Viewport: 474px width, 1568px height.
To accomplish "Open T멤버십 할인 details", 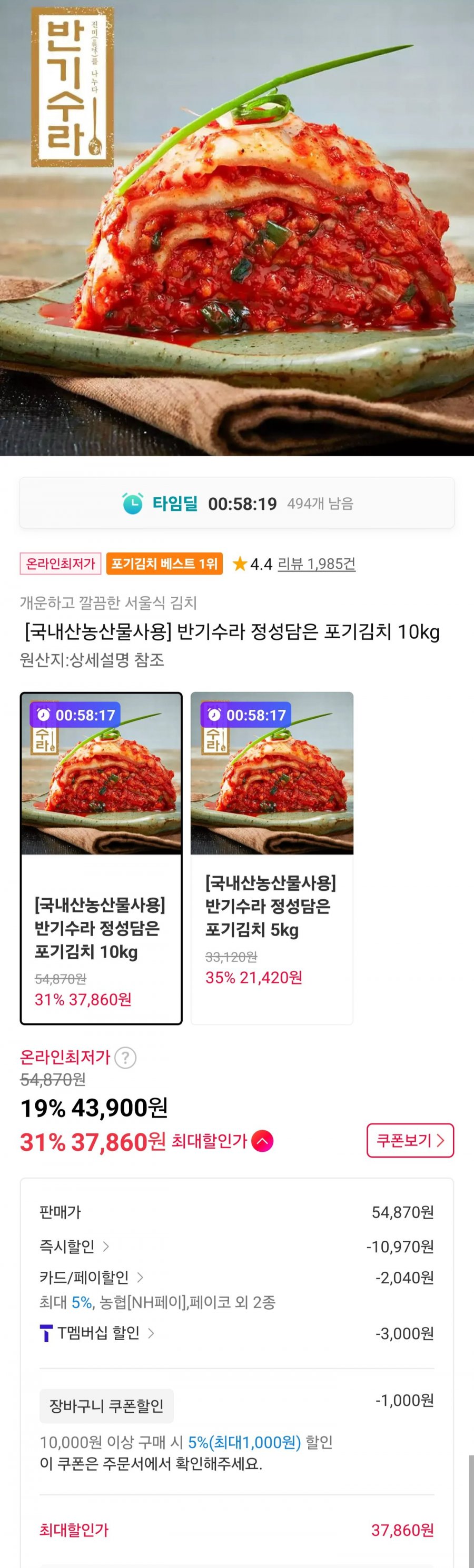I will point(97,1333).
